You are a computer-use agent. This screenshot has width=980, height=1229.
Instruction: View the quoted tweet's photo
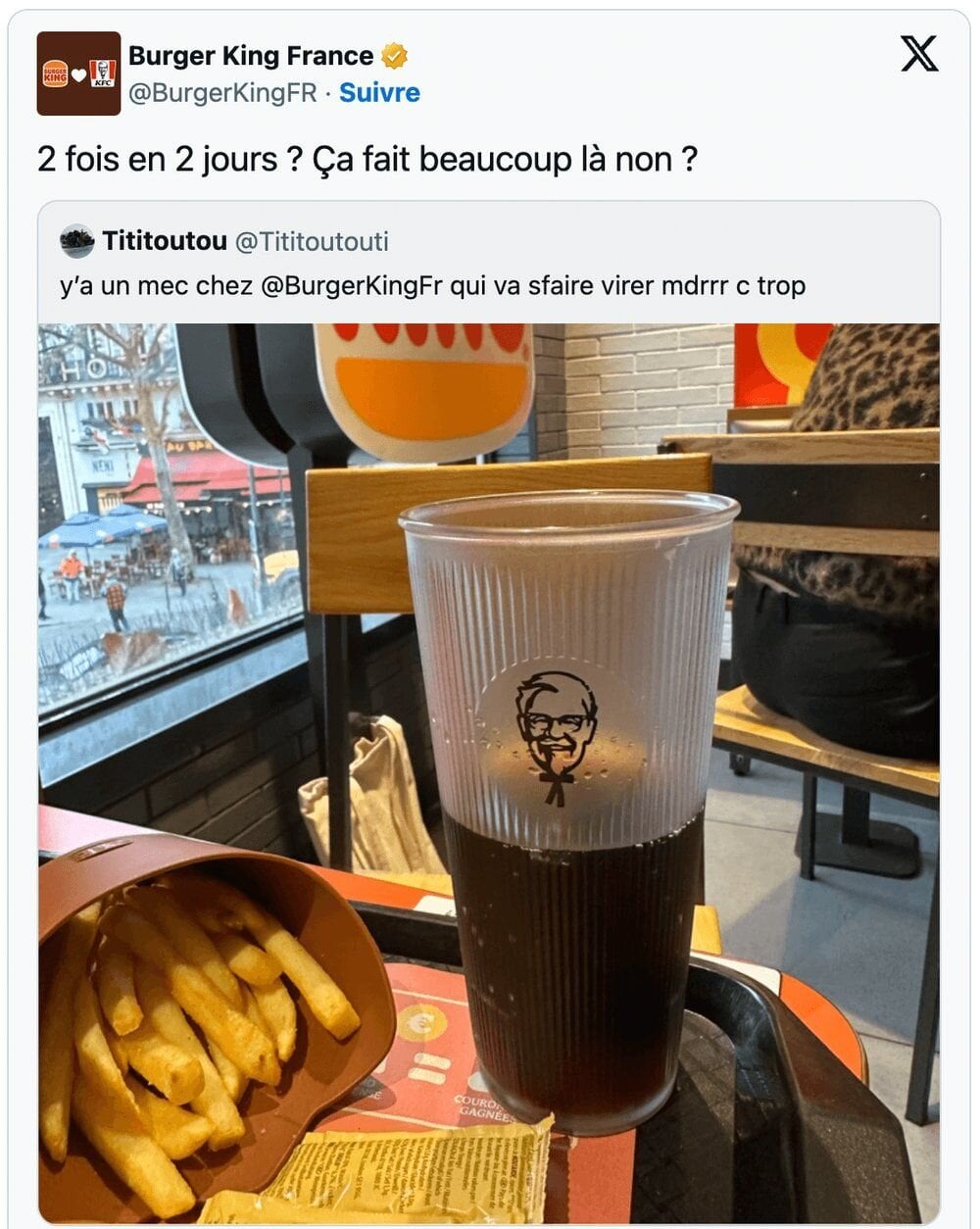coord(488,772)
